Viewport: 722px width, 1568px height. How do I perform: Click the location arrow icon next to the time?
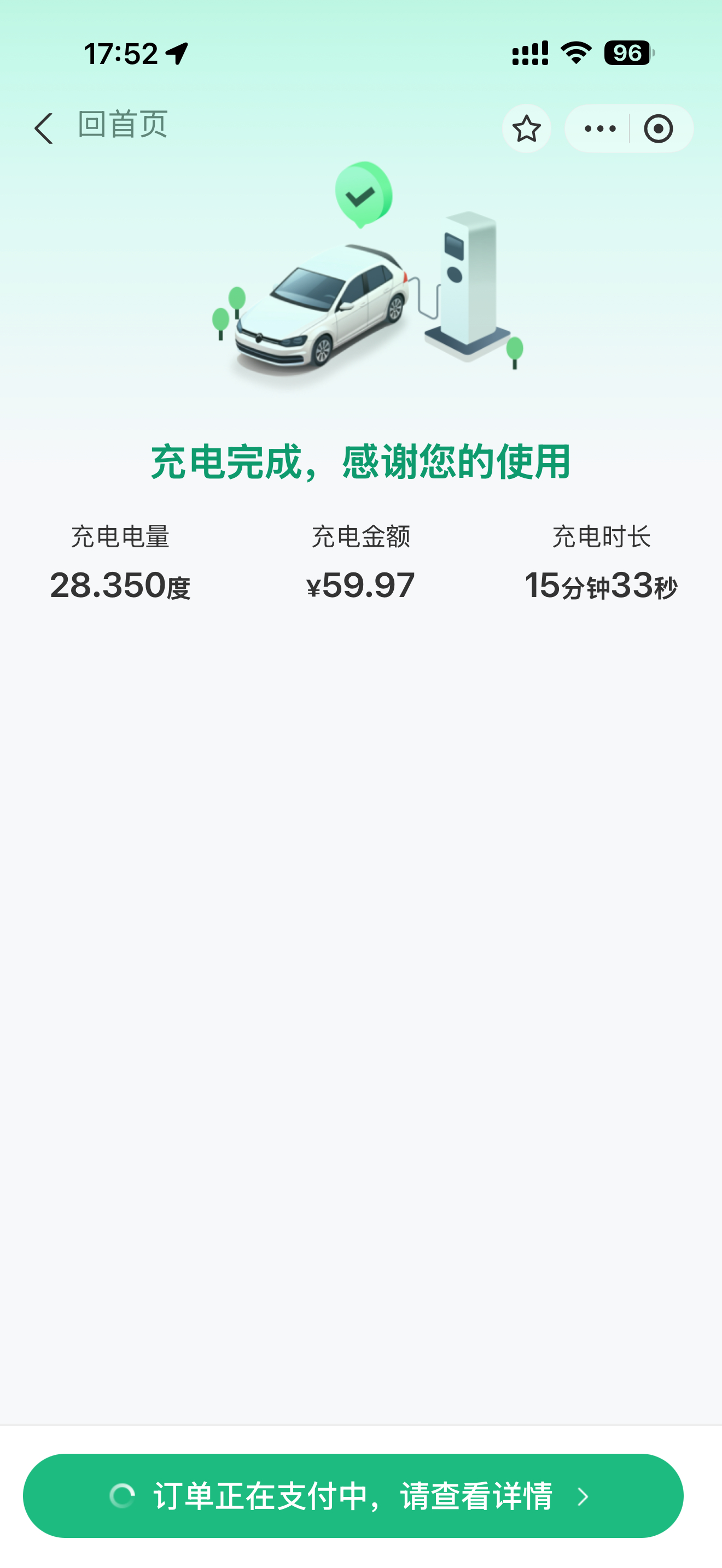176,54
